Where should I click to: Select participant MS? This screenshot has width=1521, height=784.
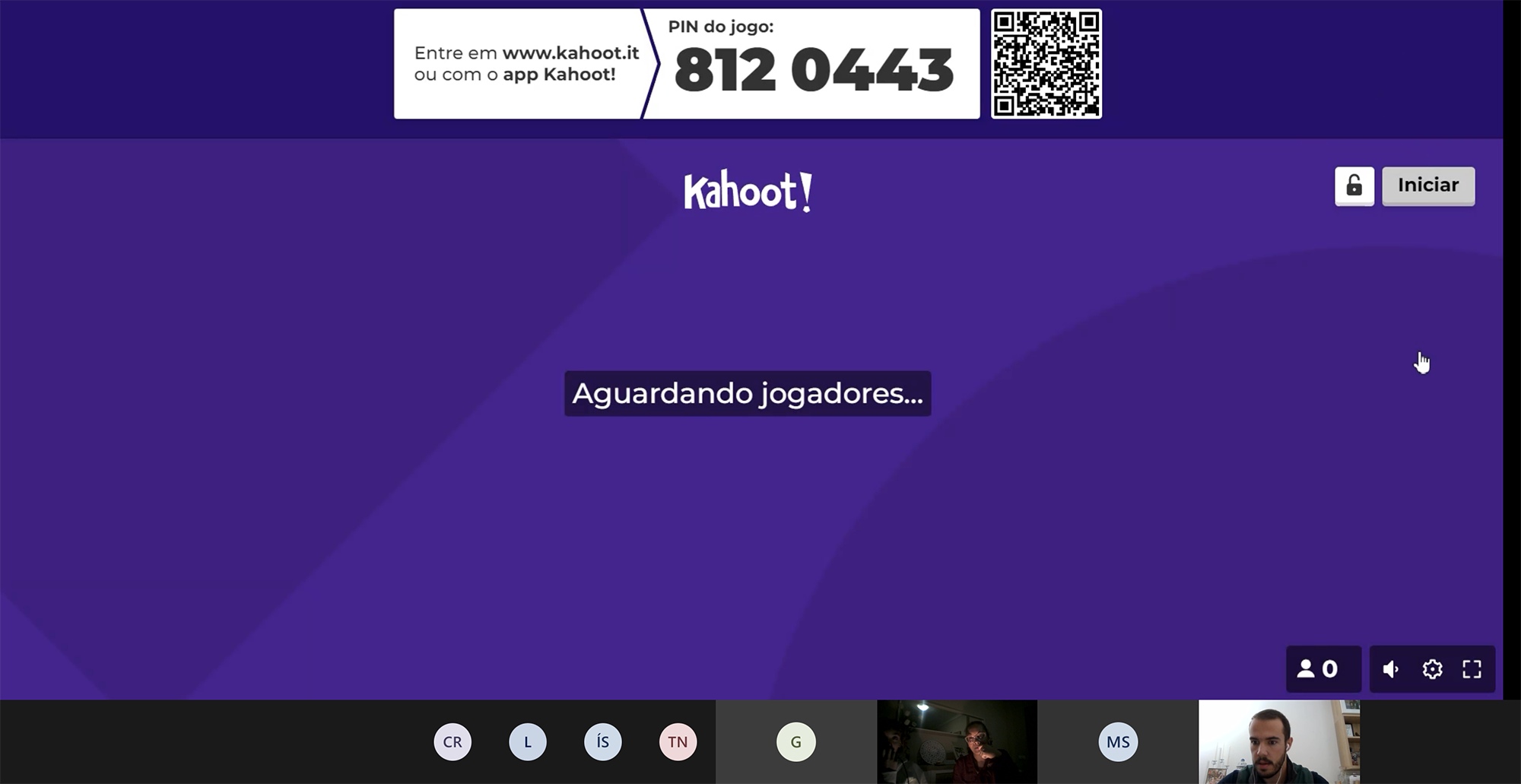tap(1117, 741)
